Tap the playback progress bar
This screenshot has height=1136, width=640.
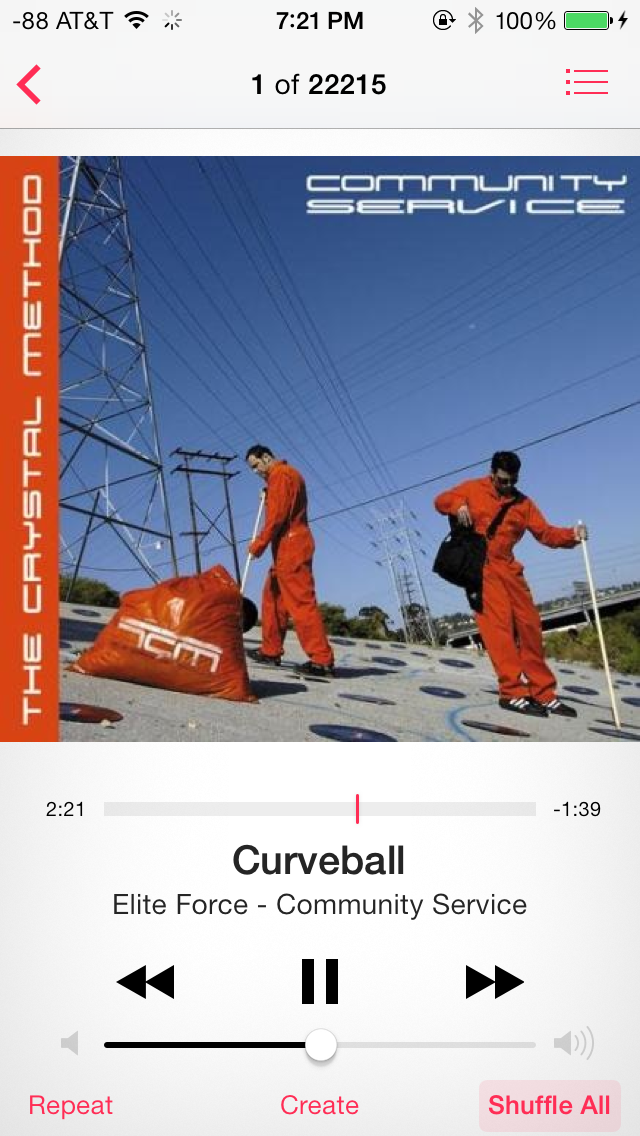320,809
